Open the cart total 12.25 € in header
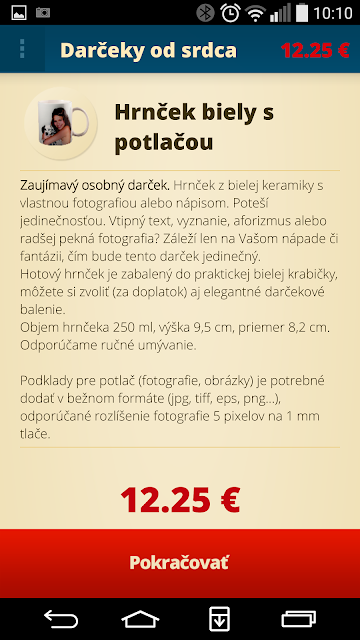 point(315,51)
